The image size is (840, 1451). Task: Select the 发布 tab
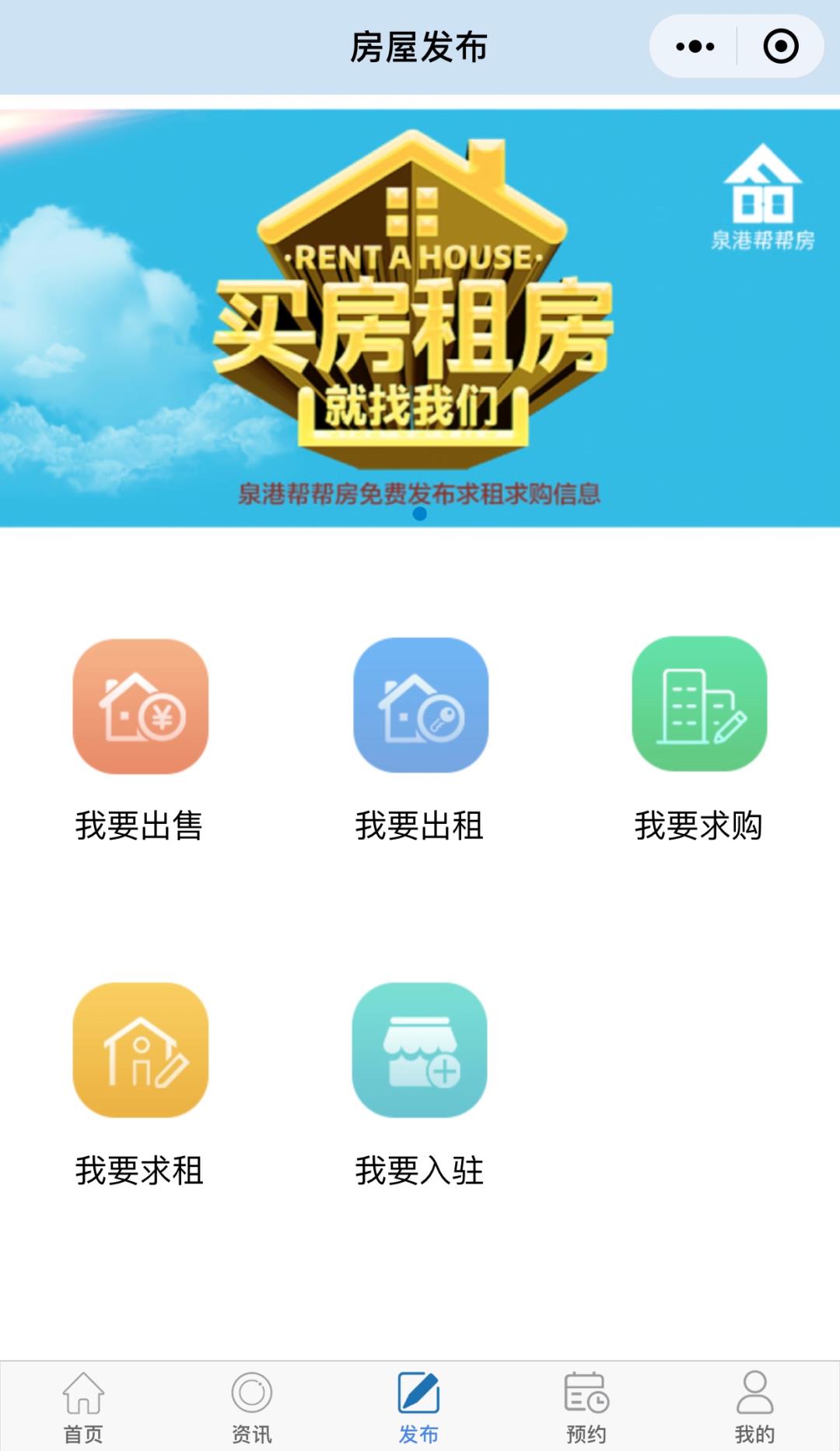pos(419,1408)
